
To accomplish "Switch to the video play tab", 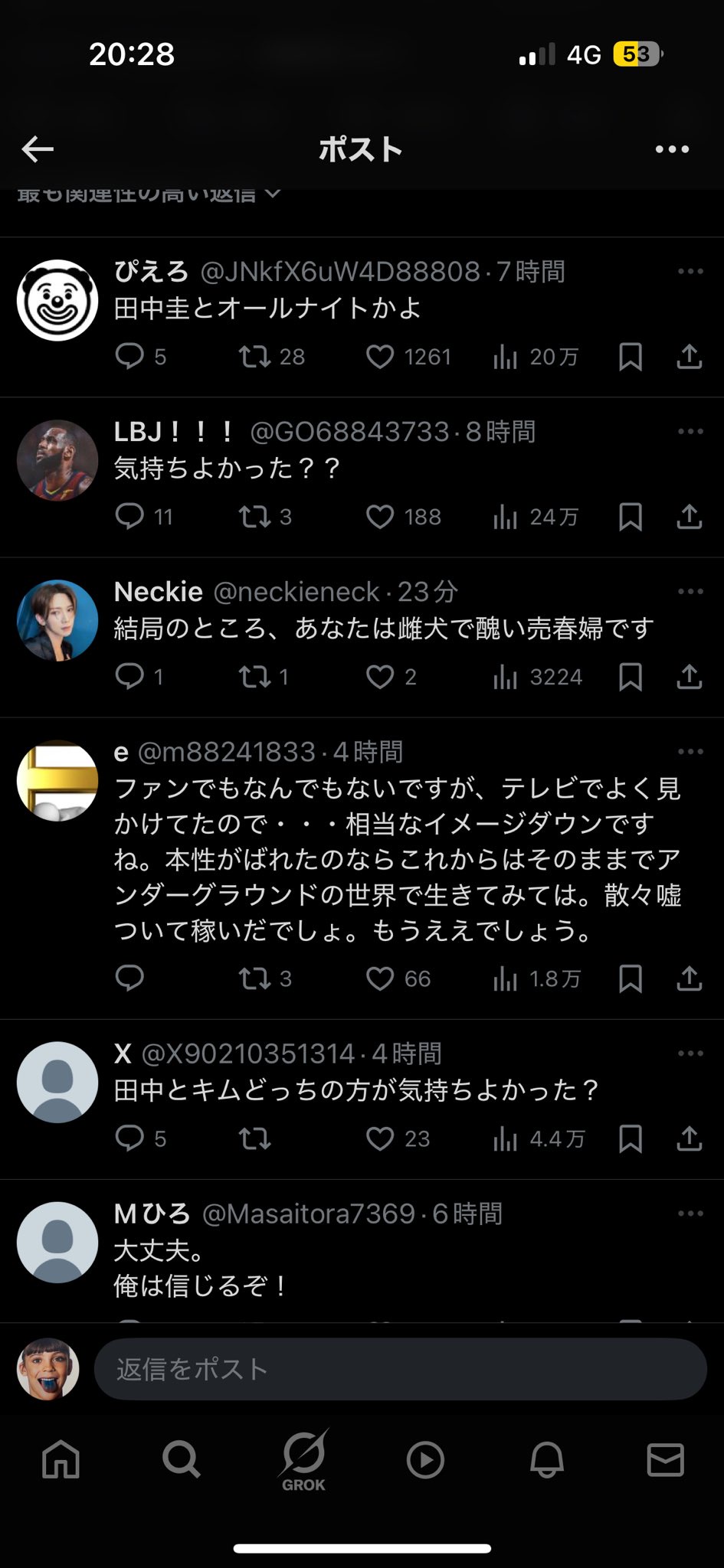I will pyautogui.click(x=425, y=1460).
